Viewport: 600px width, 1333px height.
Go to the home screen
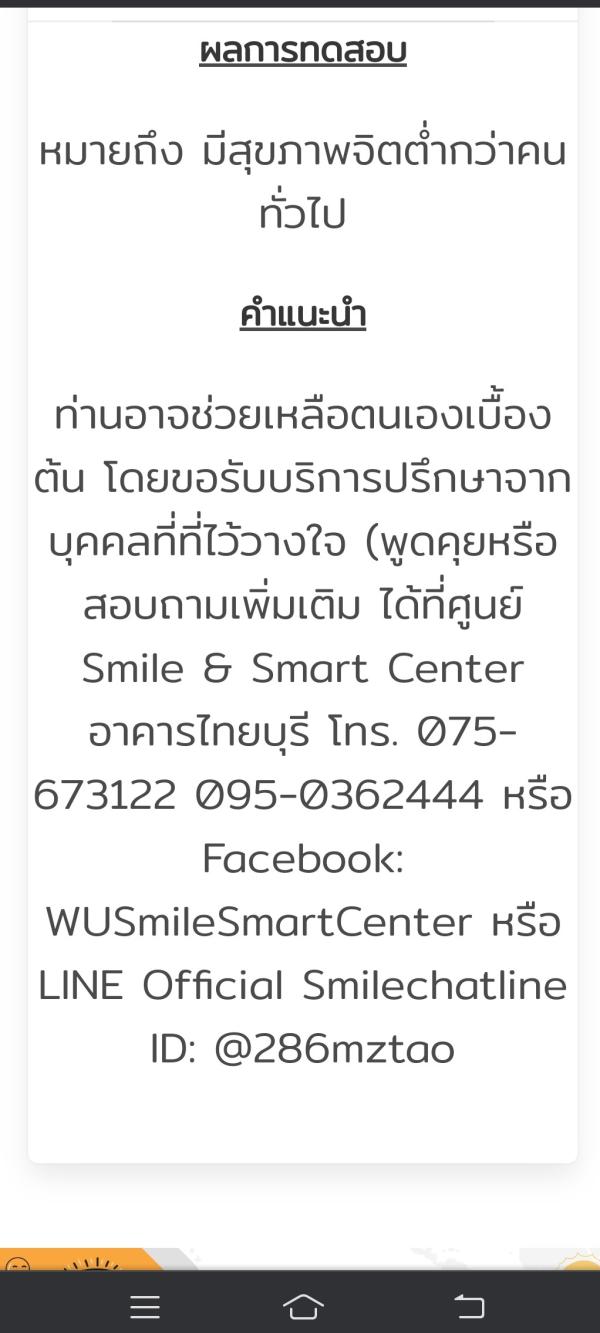(303, 1306)
